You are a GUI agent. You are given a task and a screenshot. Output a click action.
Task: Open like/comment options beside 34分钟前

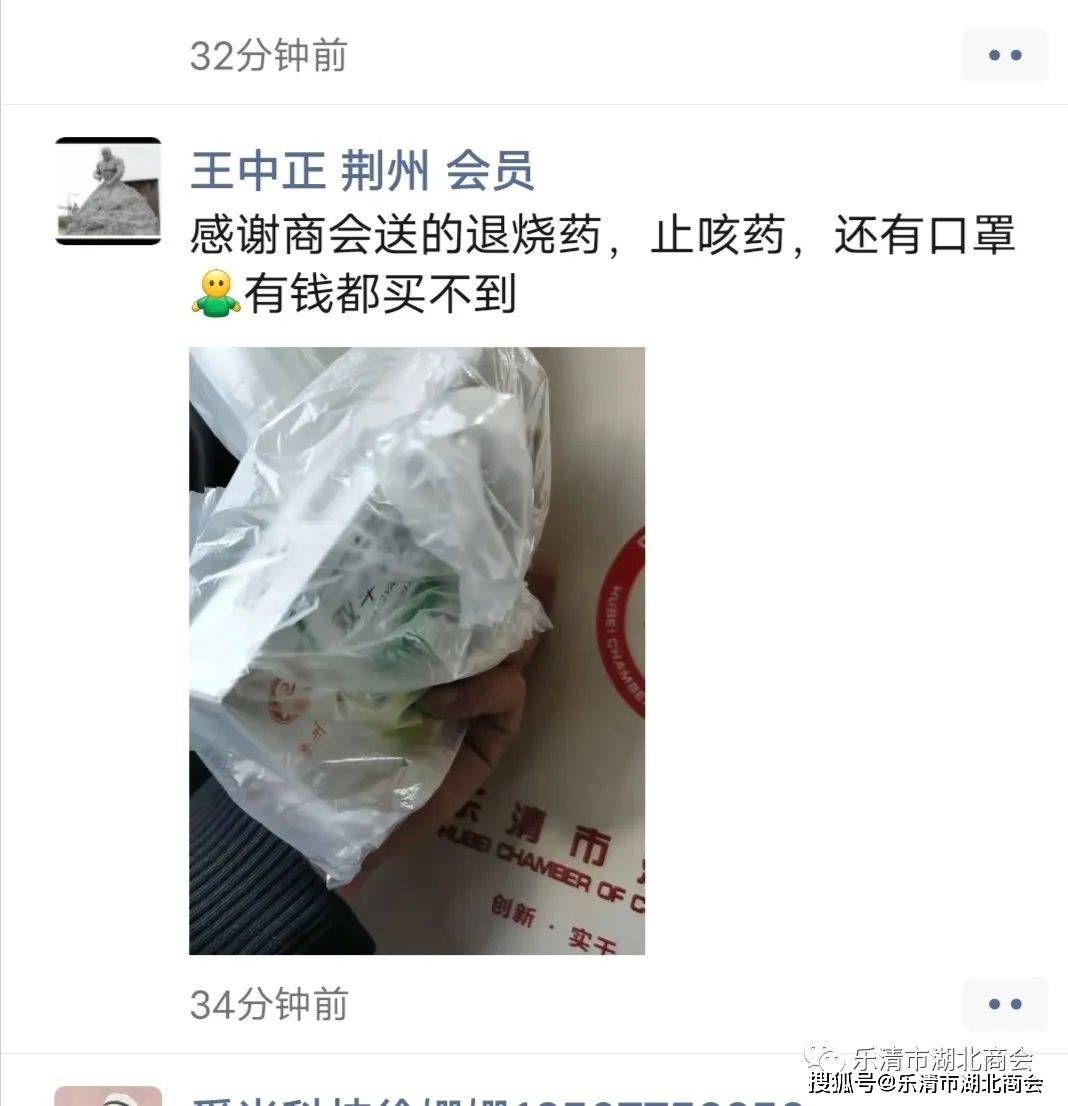pos(1004,1004)
